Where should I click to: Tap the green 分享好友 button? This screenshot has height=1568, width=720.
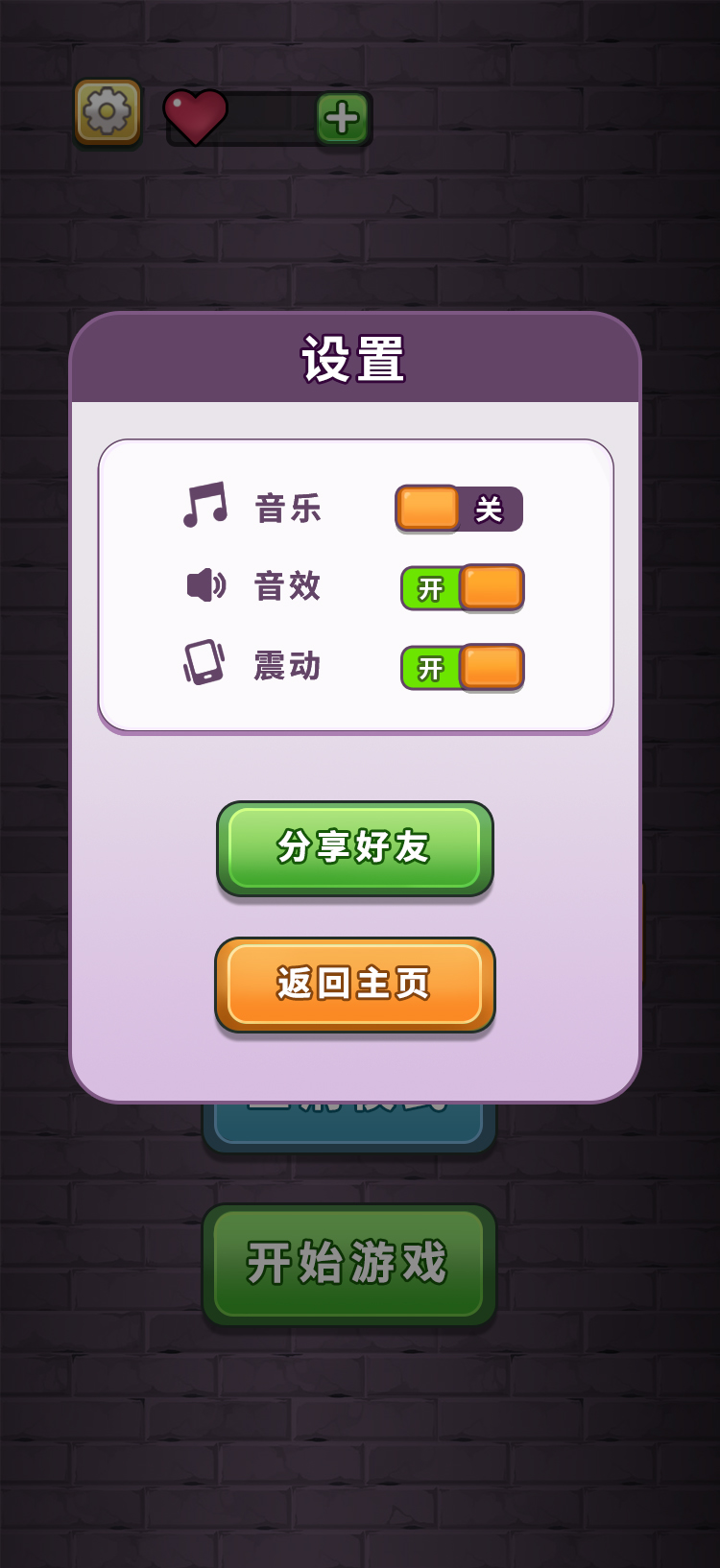coord(354,848)
